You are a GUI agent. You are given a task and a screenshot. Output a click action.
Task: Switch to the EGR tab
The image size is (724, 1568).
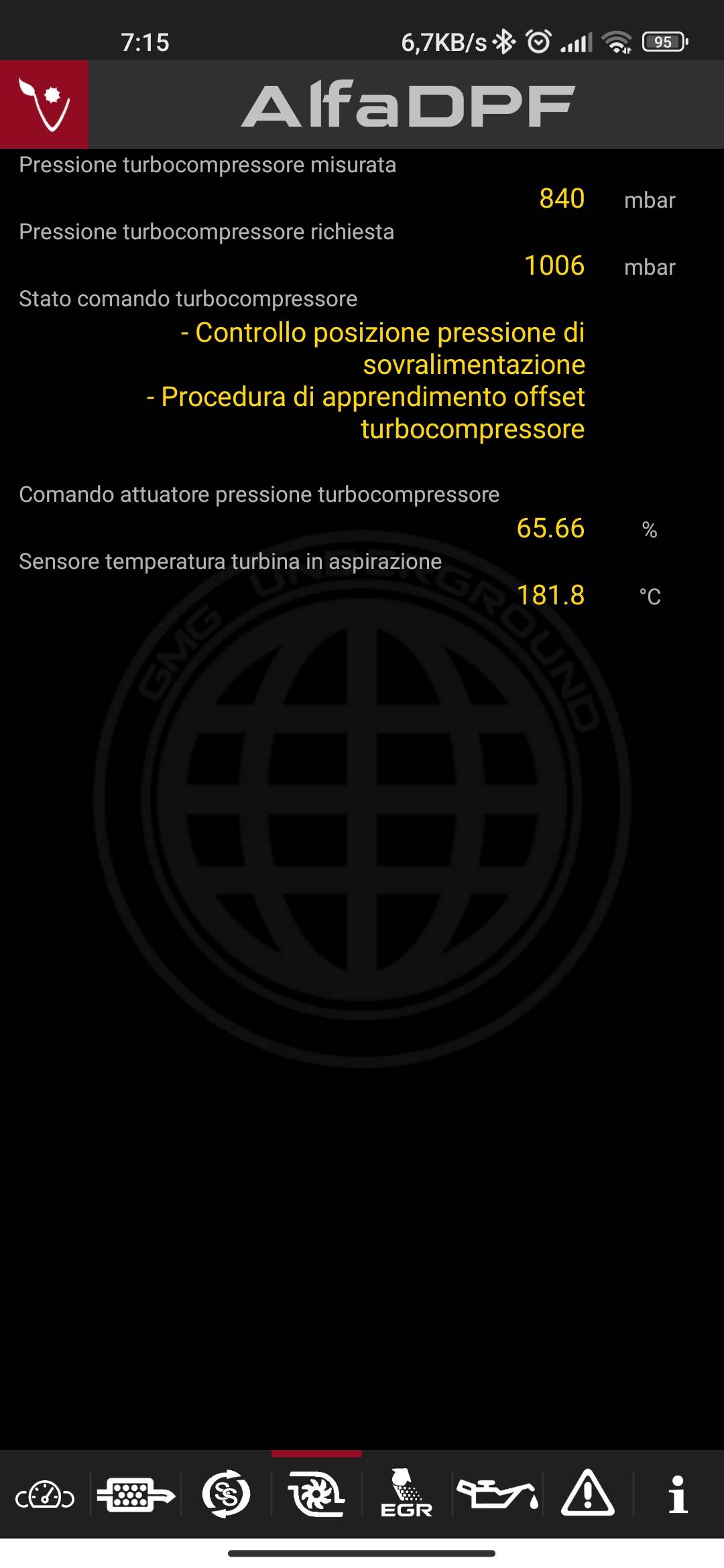coord(407,1494)
